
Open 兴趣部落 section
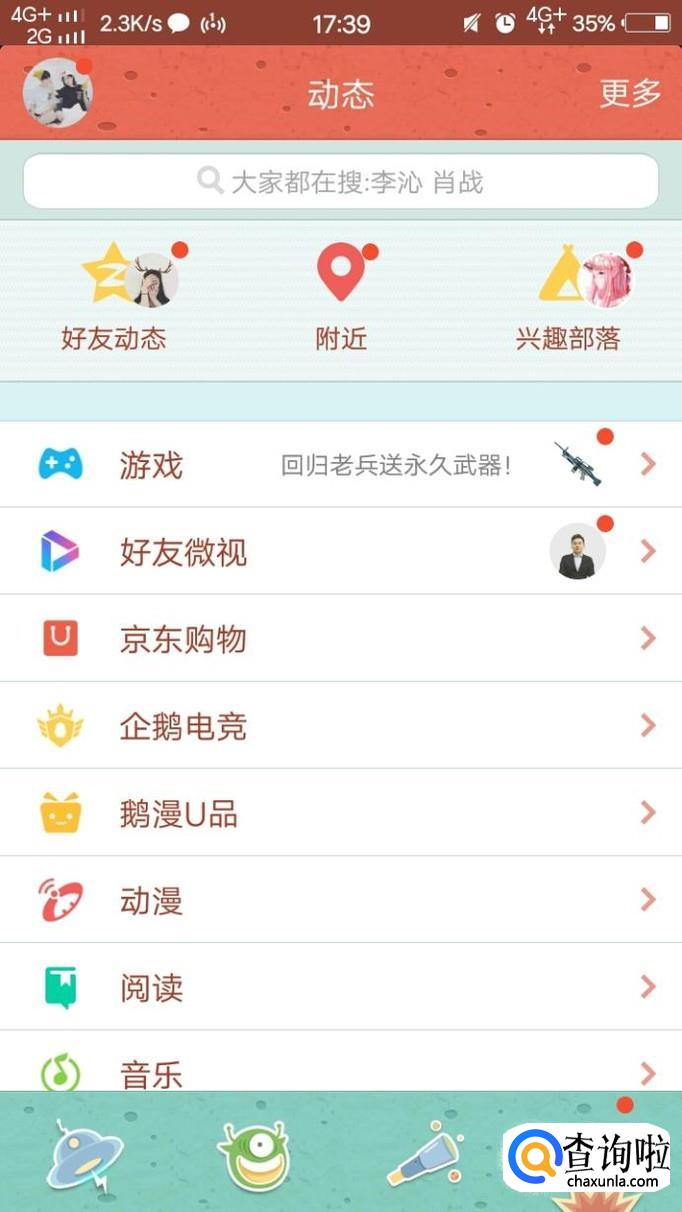point(568,296)
